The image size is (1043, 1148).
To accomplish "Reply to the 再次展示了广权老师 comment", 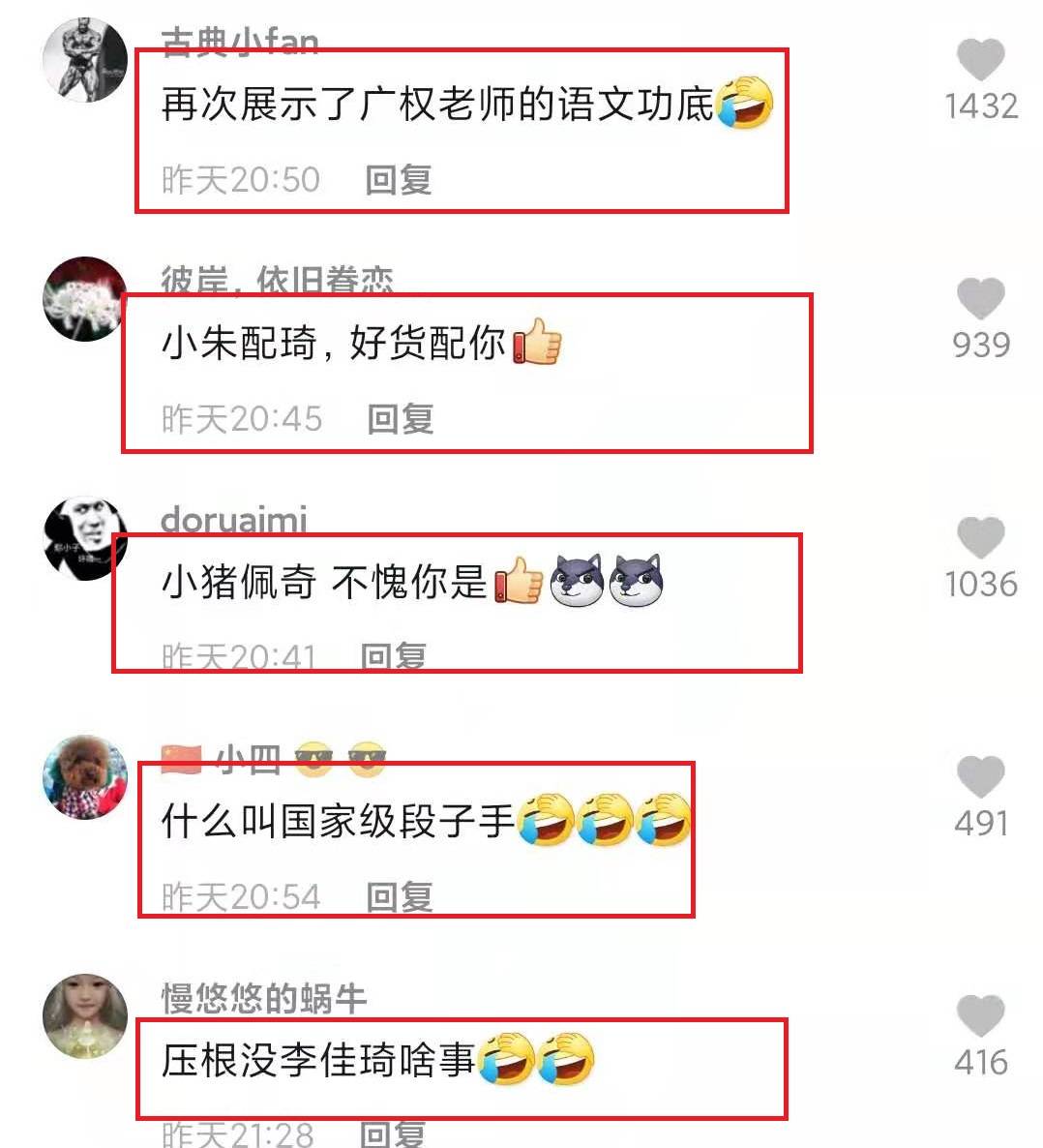I will pyautogui.click(x=398, y=180).
